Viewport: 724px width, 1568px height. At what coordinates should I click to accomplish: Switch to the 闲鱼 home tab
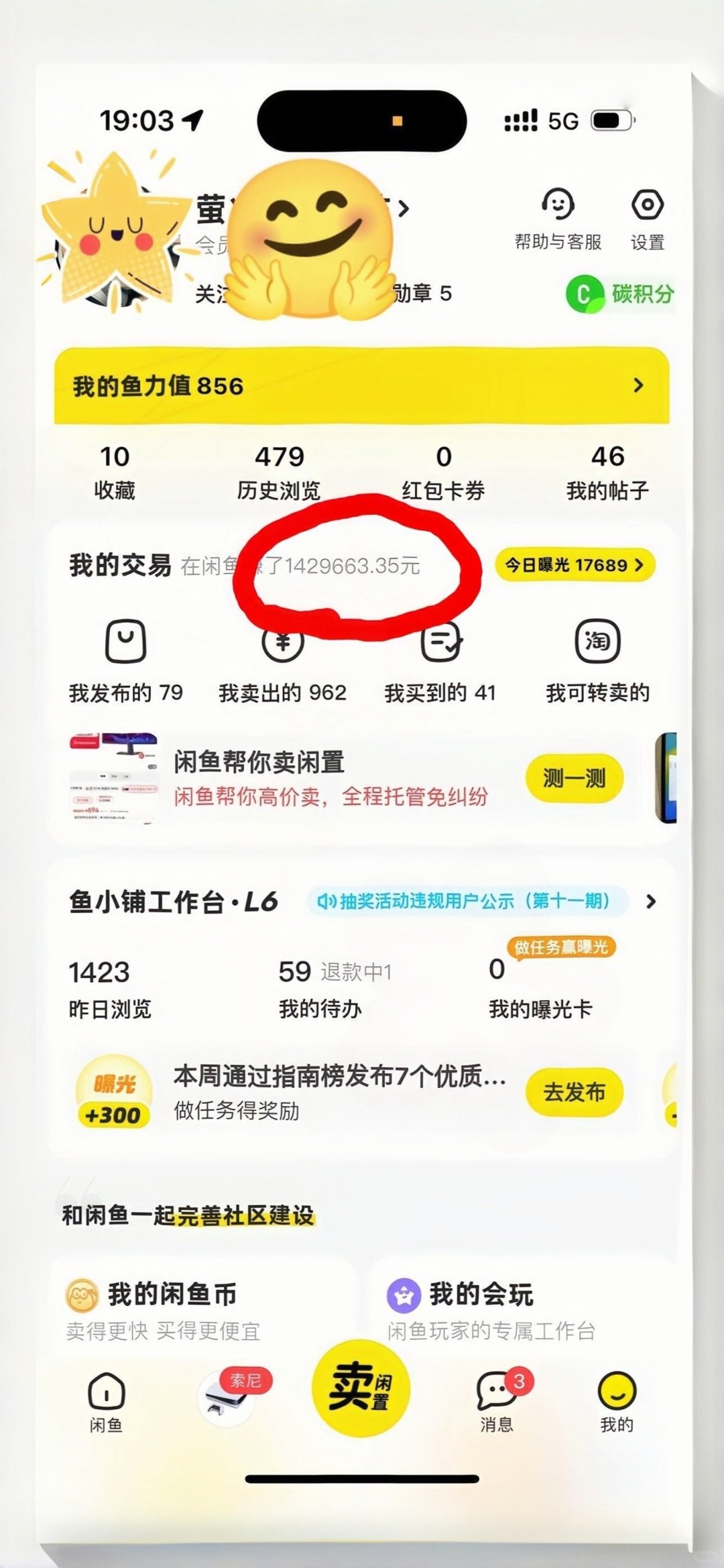[x=106, y=1402]
